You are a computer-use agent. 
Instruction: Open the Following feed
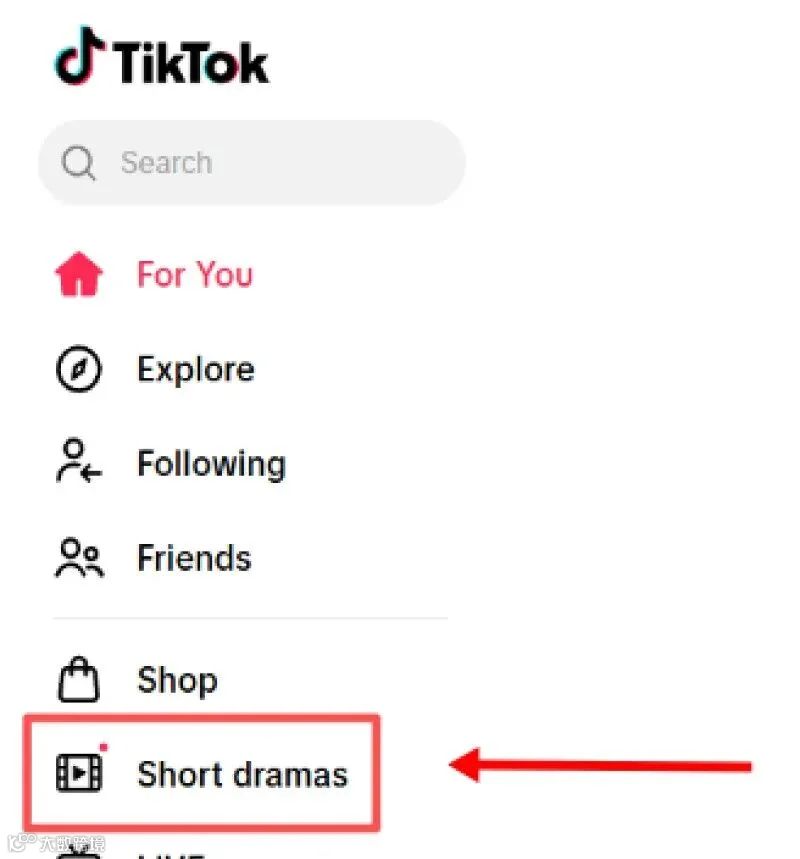(170, 463)
